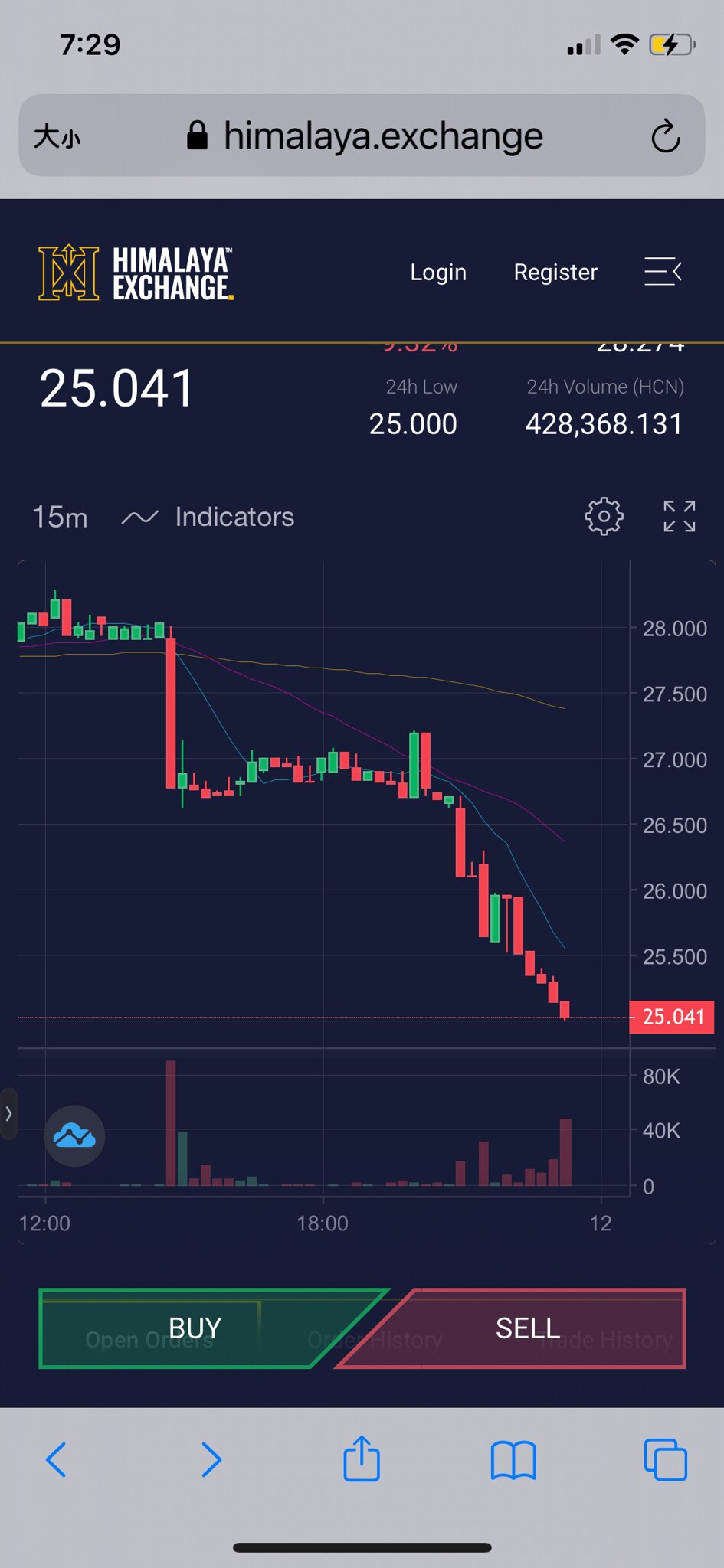Open the Register page
This screenshot has height=1568, width=724.
[555, 273]
